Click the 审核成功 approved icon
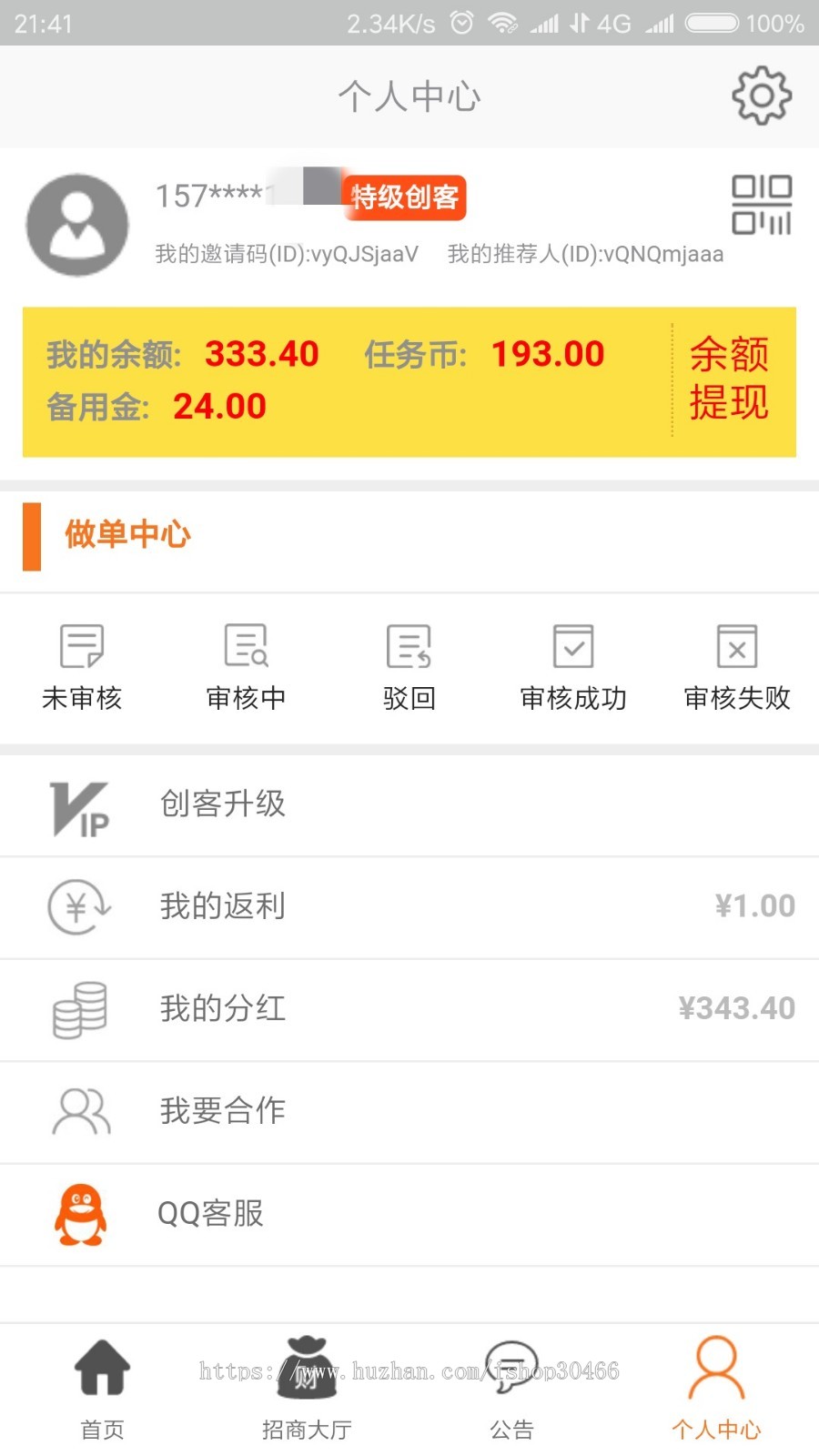Image resolution: width=819 pixels, height=1456 pixels. [x=572, y=664]
